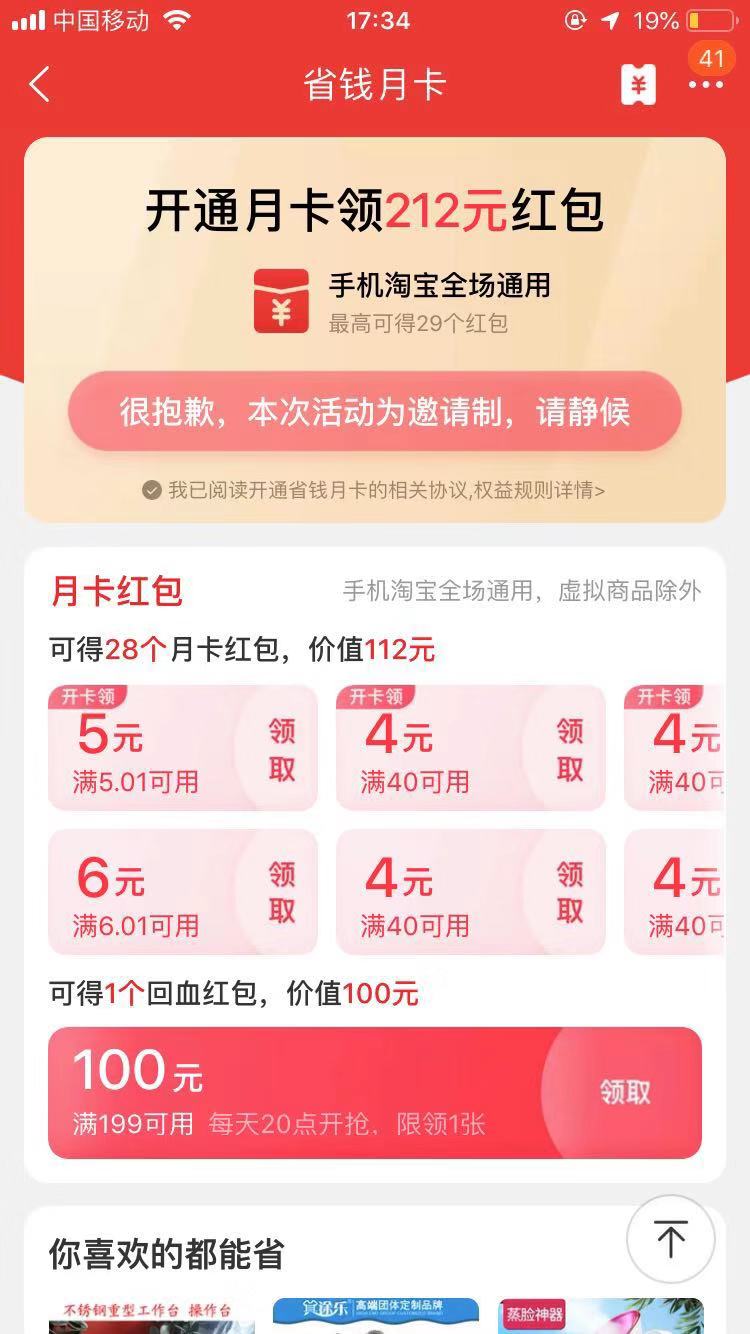The image size is (750, 1334).
Task: Claim the 100元 满199可用 red packet
Action: (x=624, y=1092)
